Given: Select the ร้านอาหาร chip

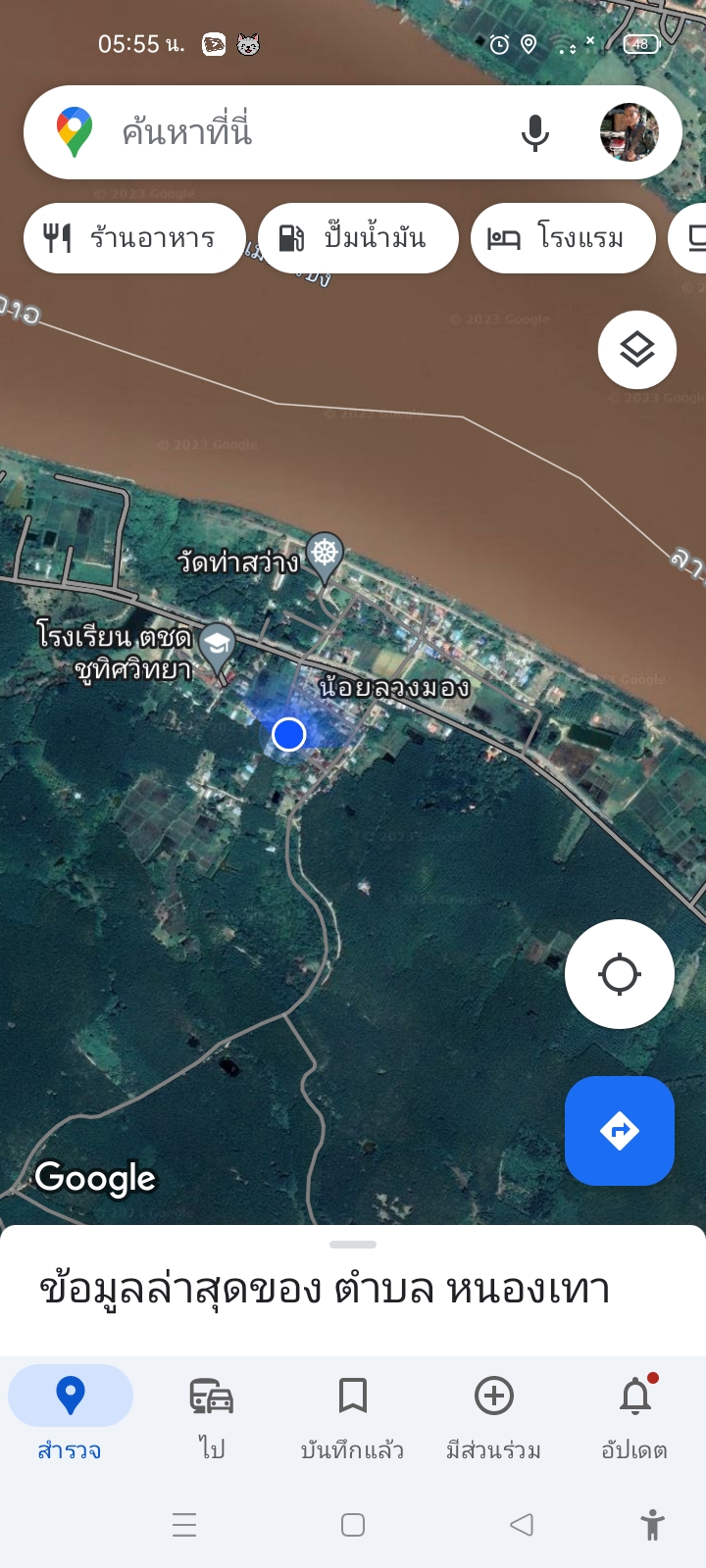Looking at the screenshot, I should [x=133, y=238].
